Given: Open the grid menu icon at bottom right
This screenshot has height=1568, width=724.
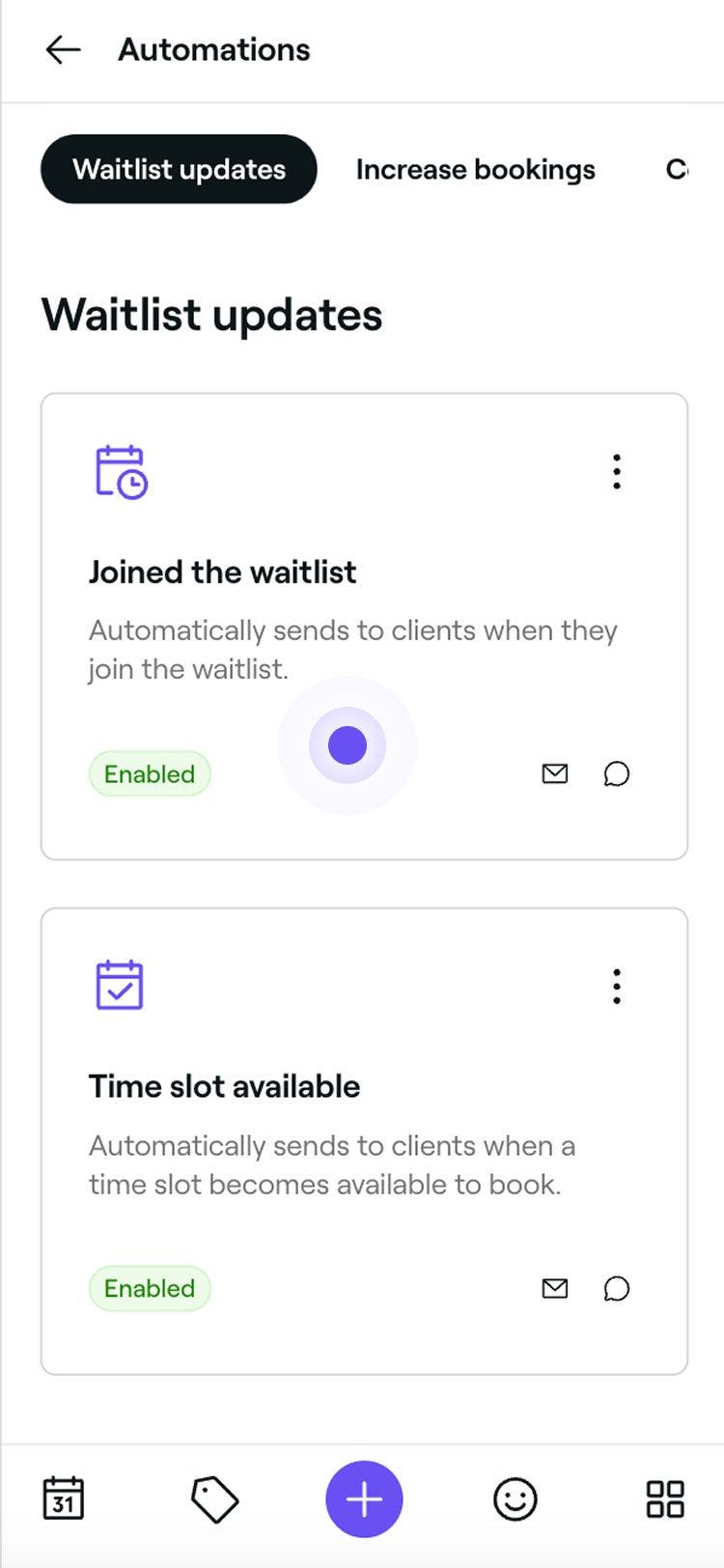Looking at the screenshot, I should pos(663,1498).
